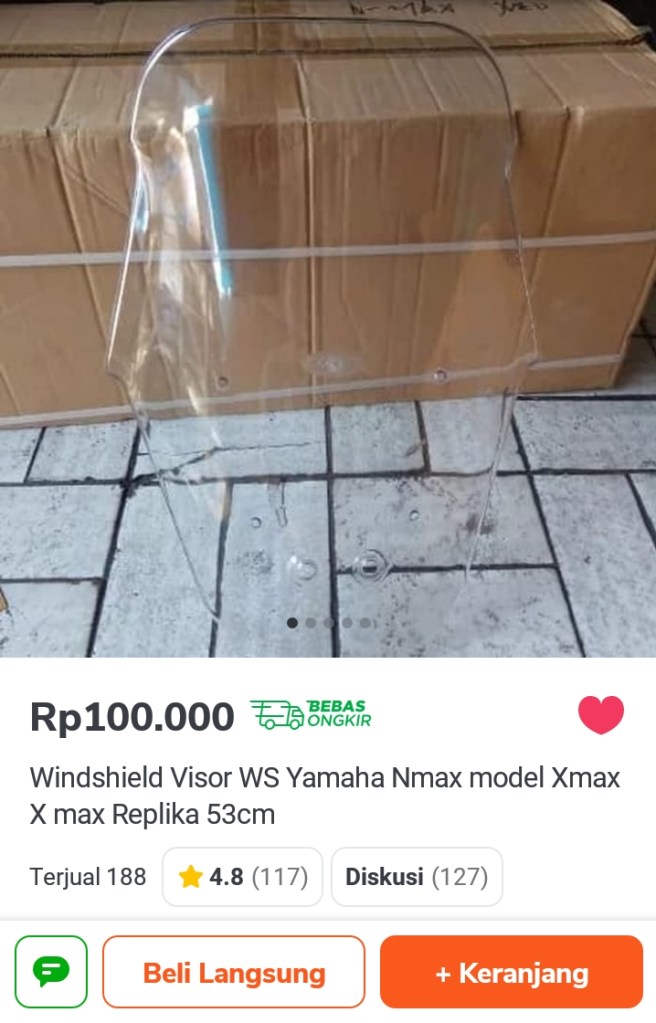Open the windshield product photo
Image resolution: width=656 pixels, height=1023 pixels.
pos(328,320)
